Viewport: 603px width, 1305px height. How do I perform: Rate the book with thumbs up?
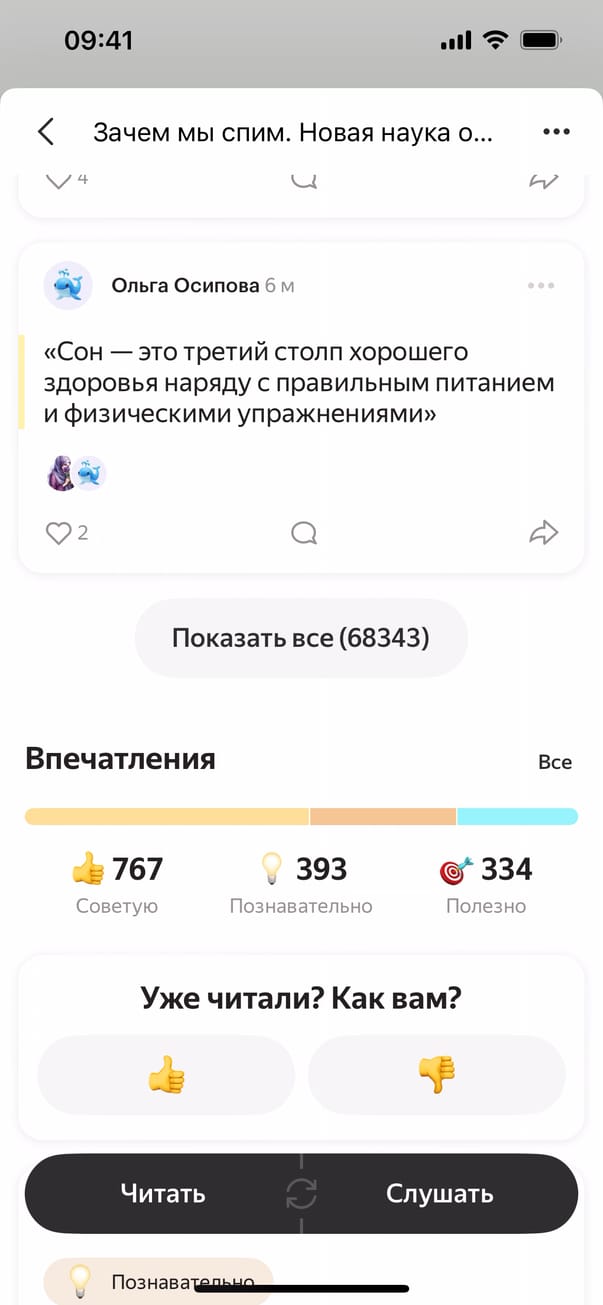pos(166,1075)
